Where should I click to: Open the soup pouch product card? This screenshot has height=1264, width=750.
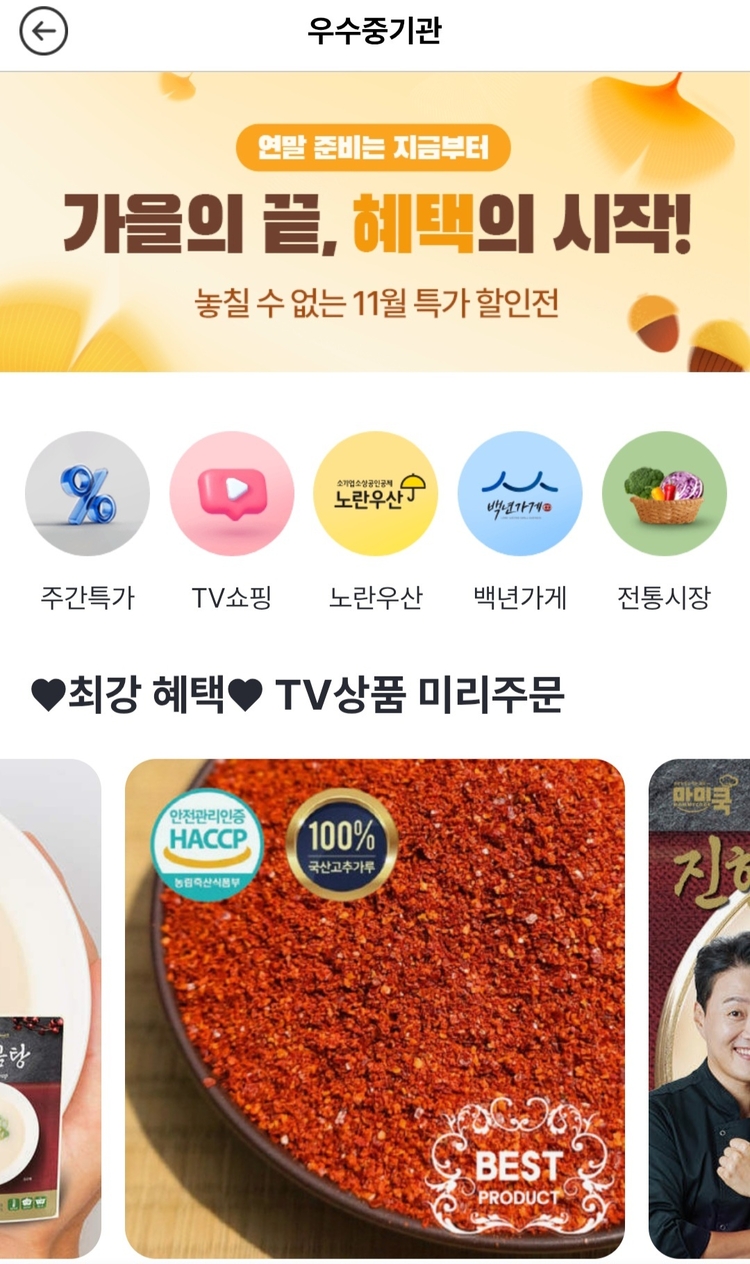[50, 1008]
